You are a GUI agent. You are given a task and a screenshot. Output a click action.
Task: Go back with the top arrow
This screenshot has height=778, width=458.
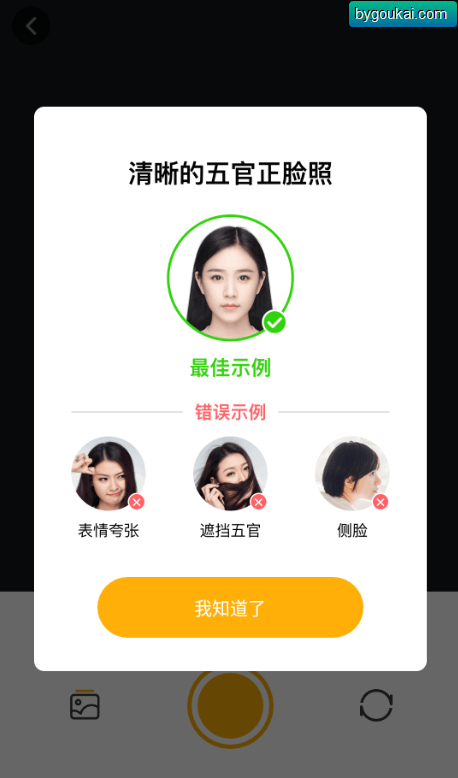click(31, 26)
